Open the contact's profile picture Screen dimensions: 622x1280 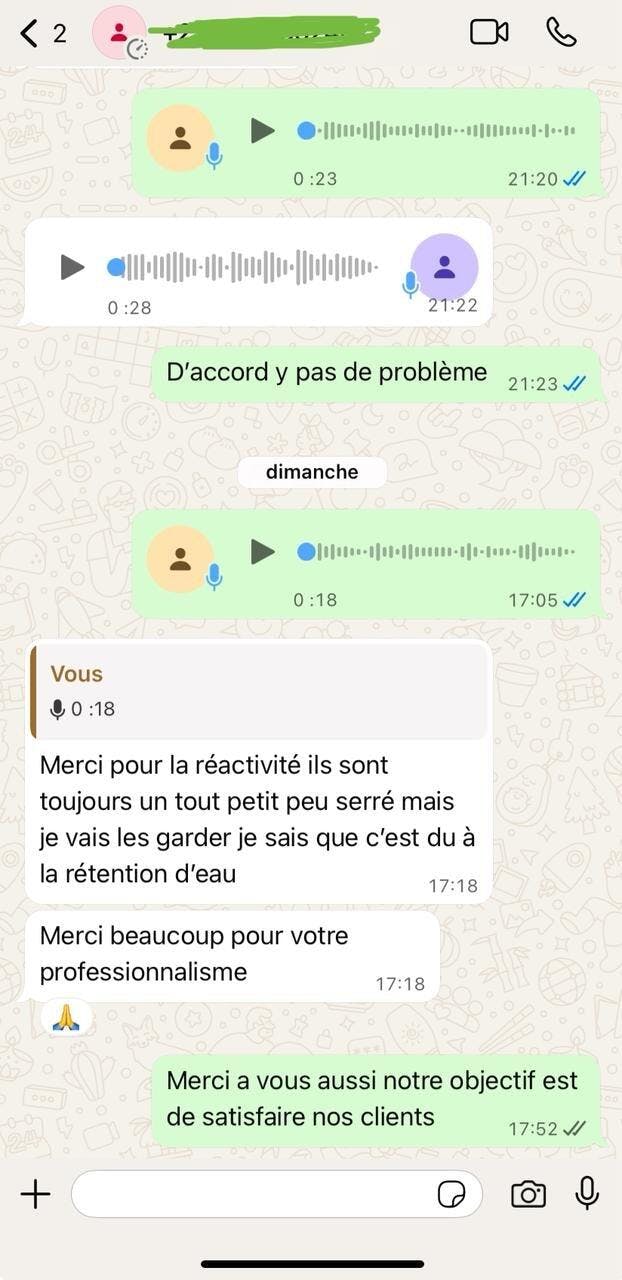pos(119,32)
